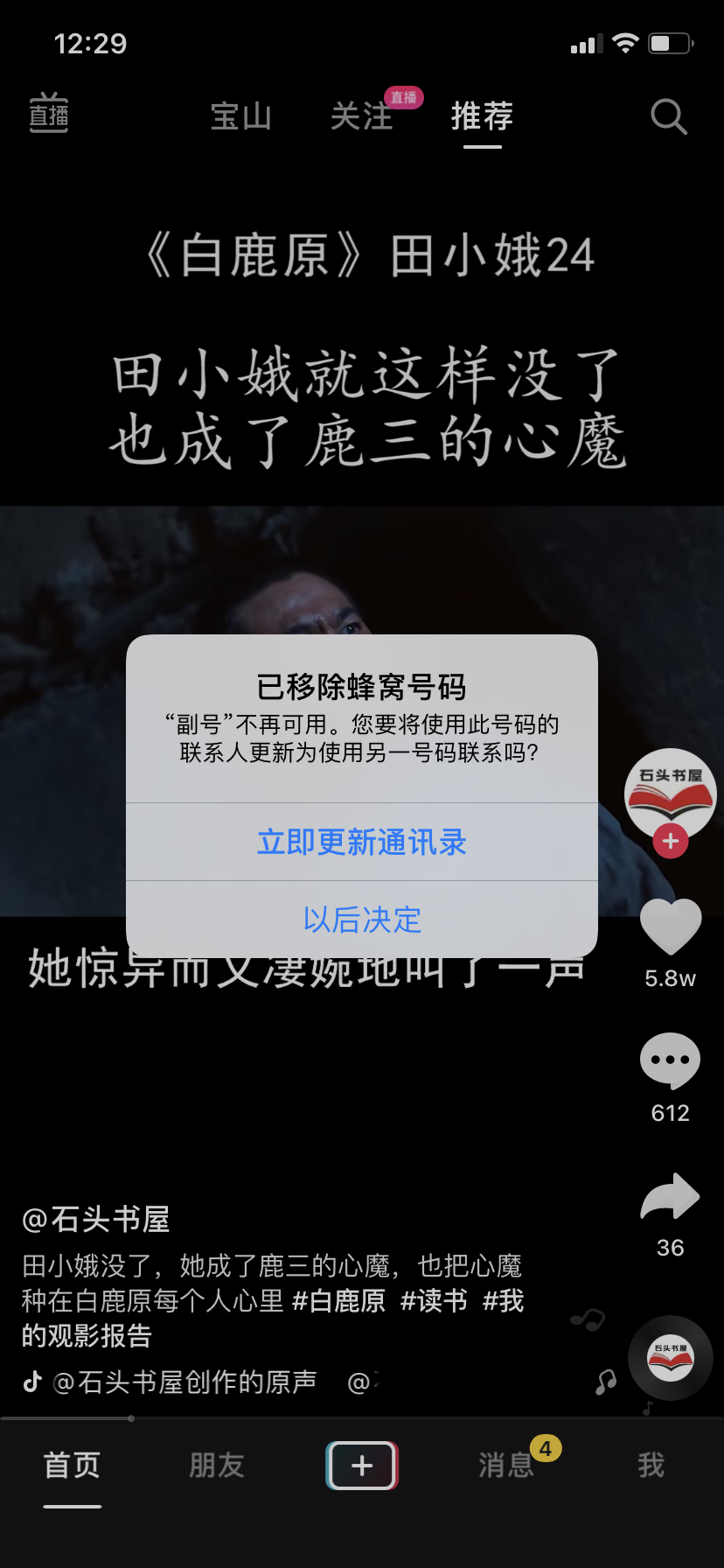The image size is (724, 1568).
Task: Choose 以后决定 to dismiss the dialog
Action: [x=361, y=919]
